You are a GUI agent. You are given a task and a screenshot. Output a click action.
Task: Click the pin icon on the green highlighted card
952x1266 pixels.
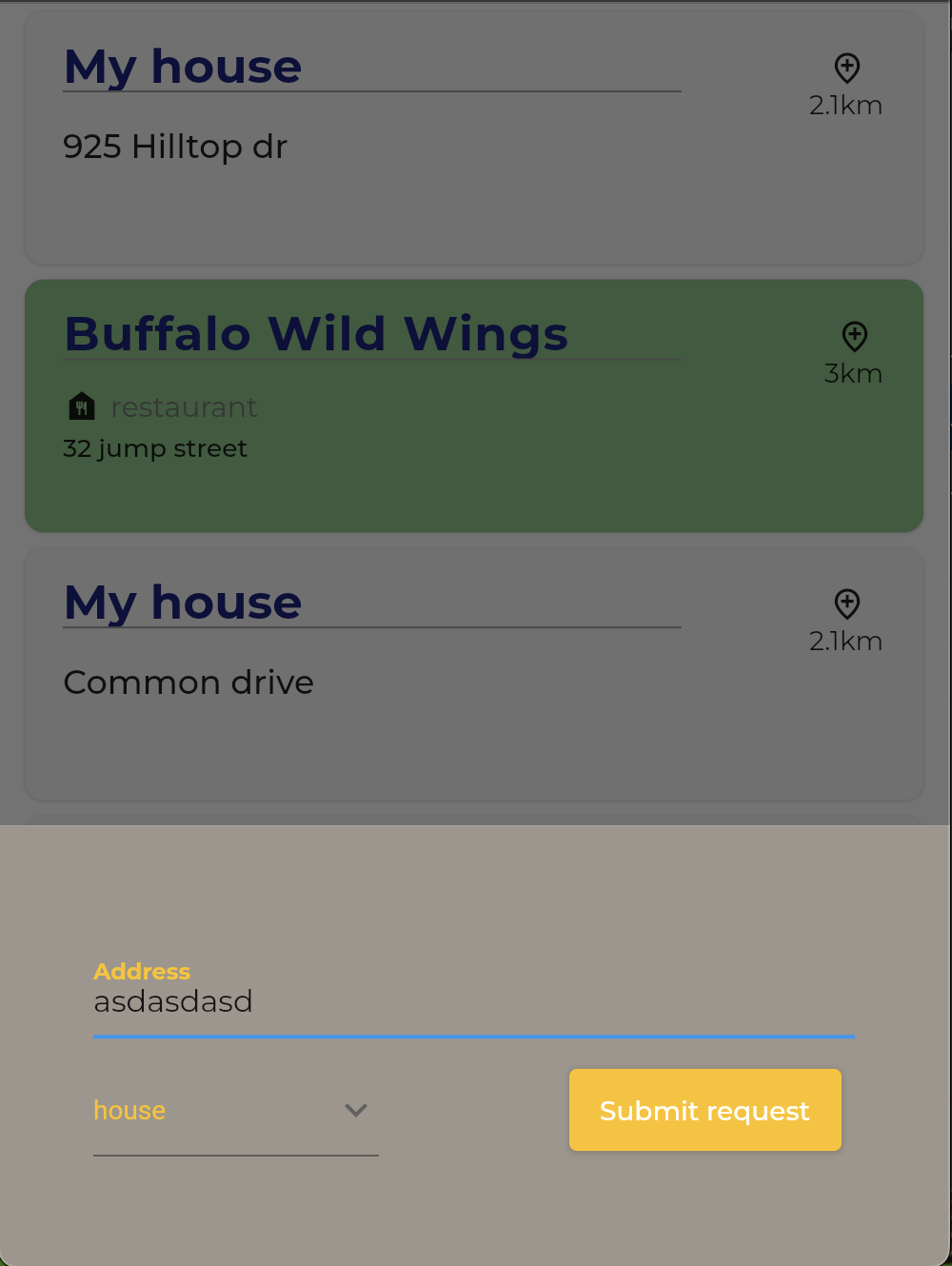854,335
